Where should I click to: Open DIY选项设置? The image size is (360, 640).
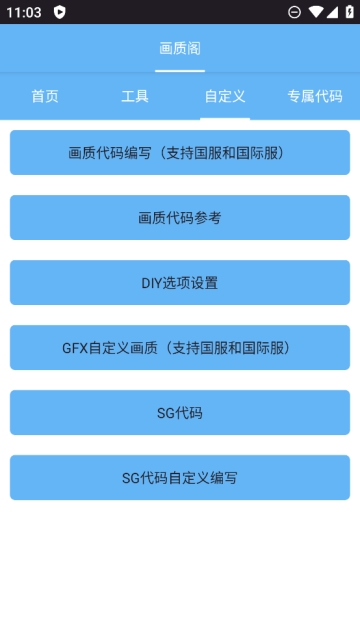click(180, 282)
